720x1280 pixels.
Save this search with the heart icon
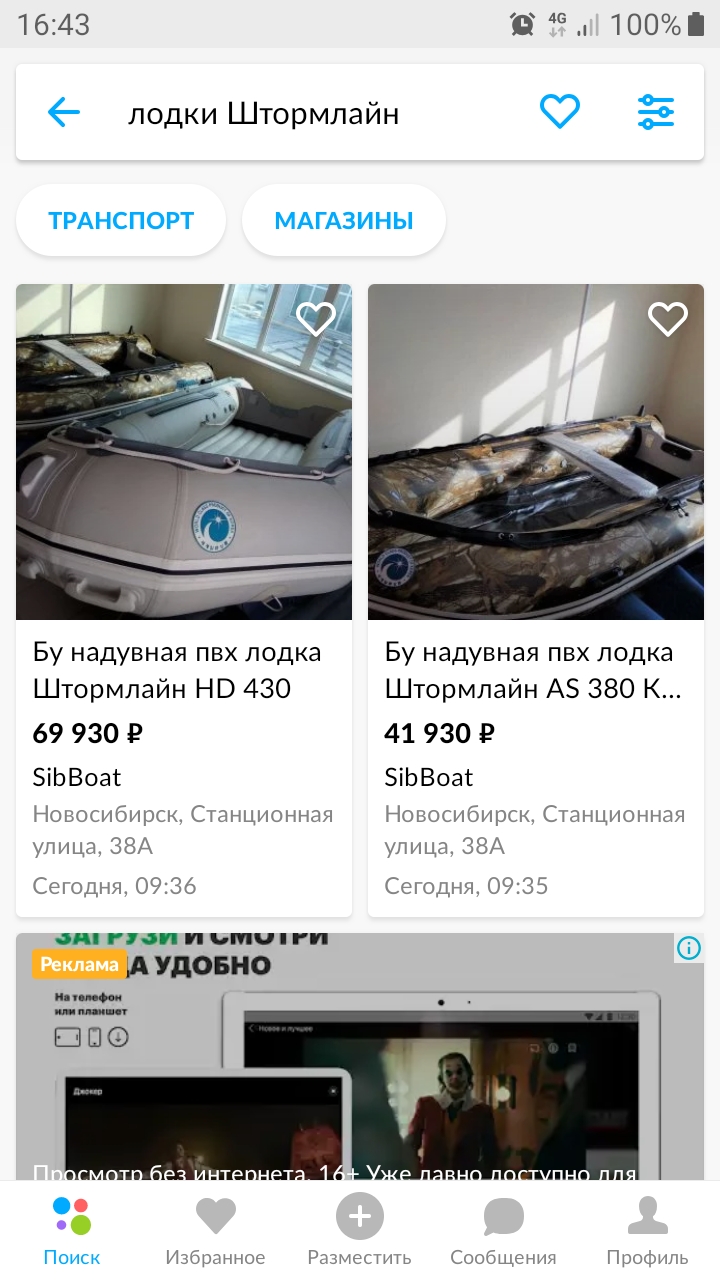pyautogui.click(x=560, y=112)
